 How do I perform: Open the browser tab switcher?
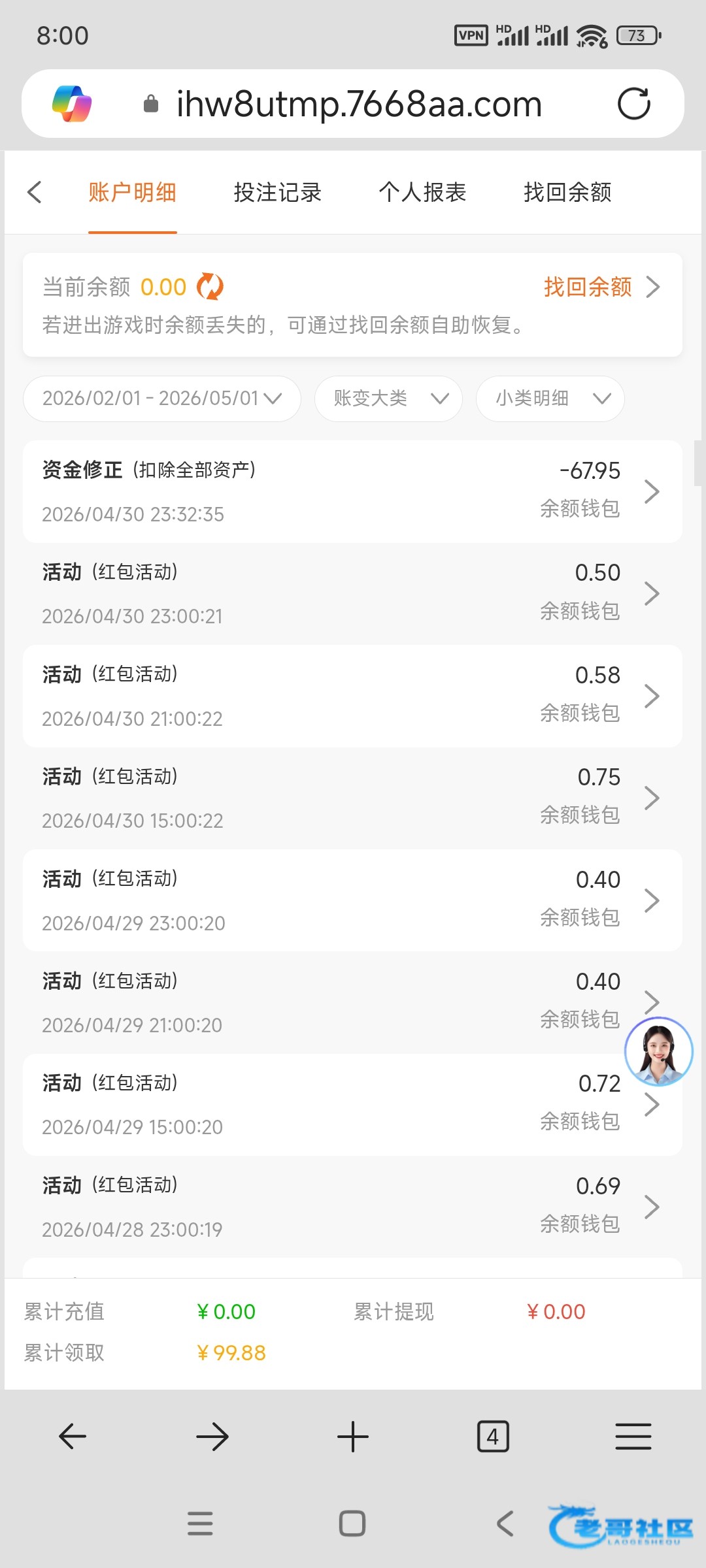click(493, 1437)
